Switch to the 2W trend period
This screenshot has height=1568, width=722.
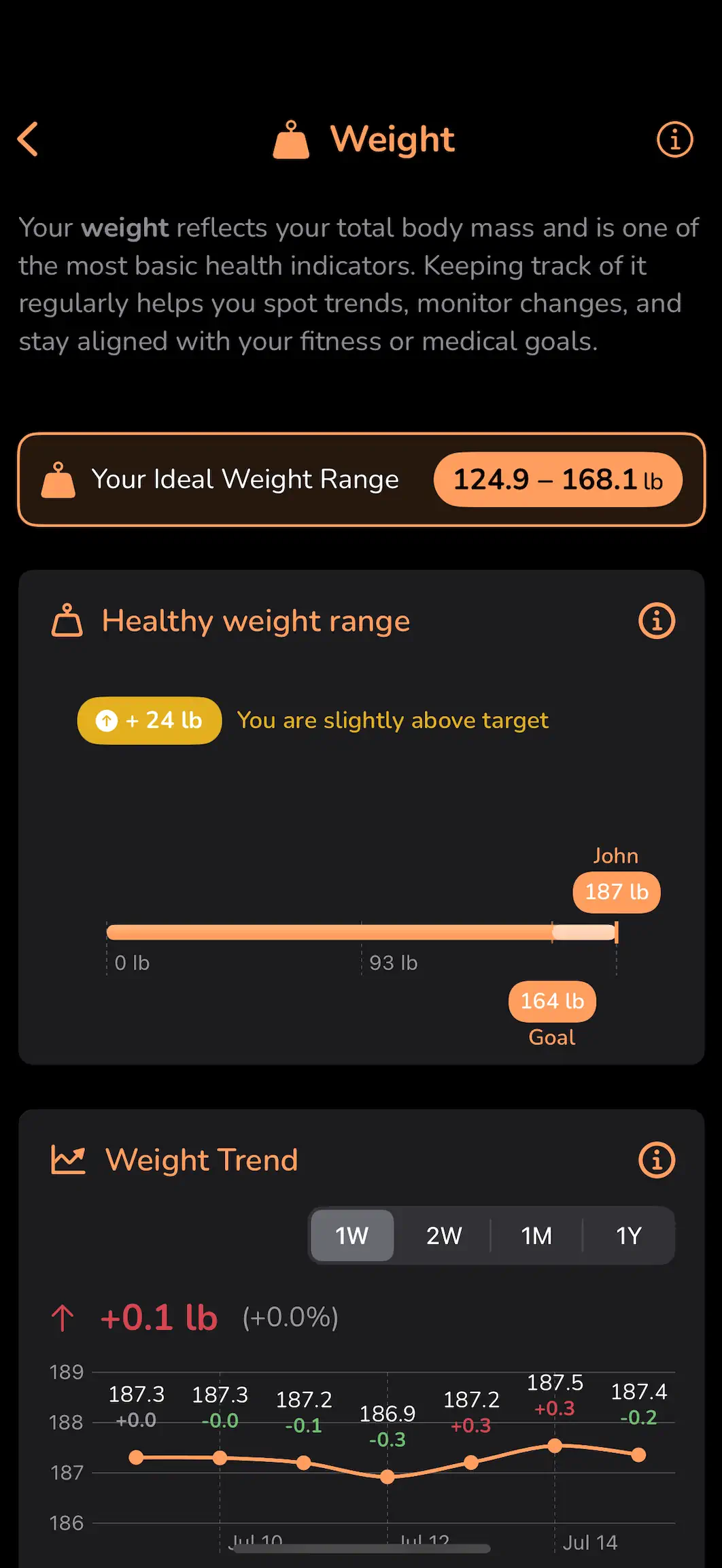click(x=444, y=1235)
